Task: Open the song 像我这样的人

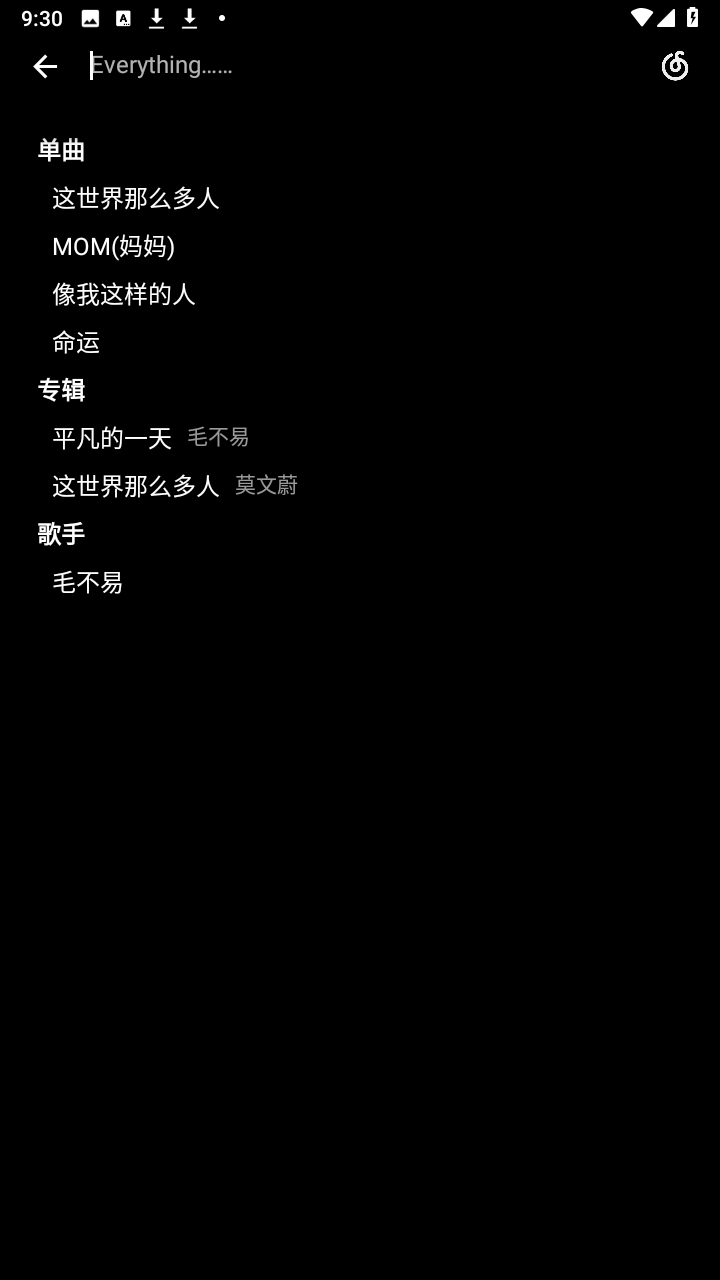Action: pos(124,294)
